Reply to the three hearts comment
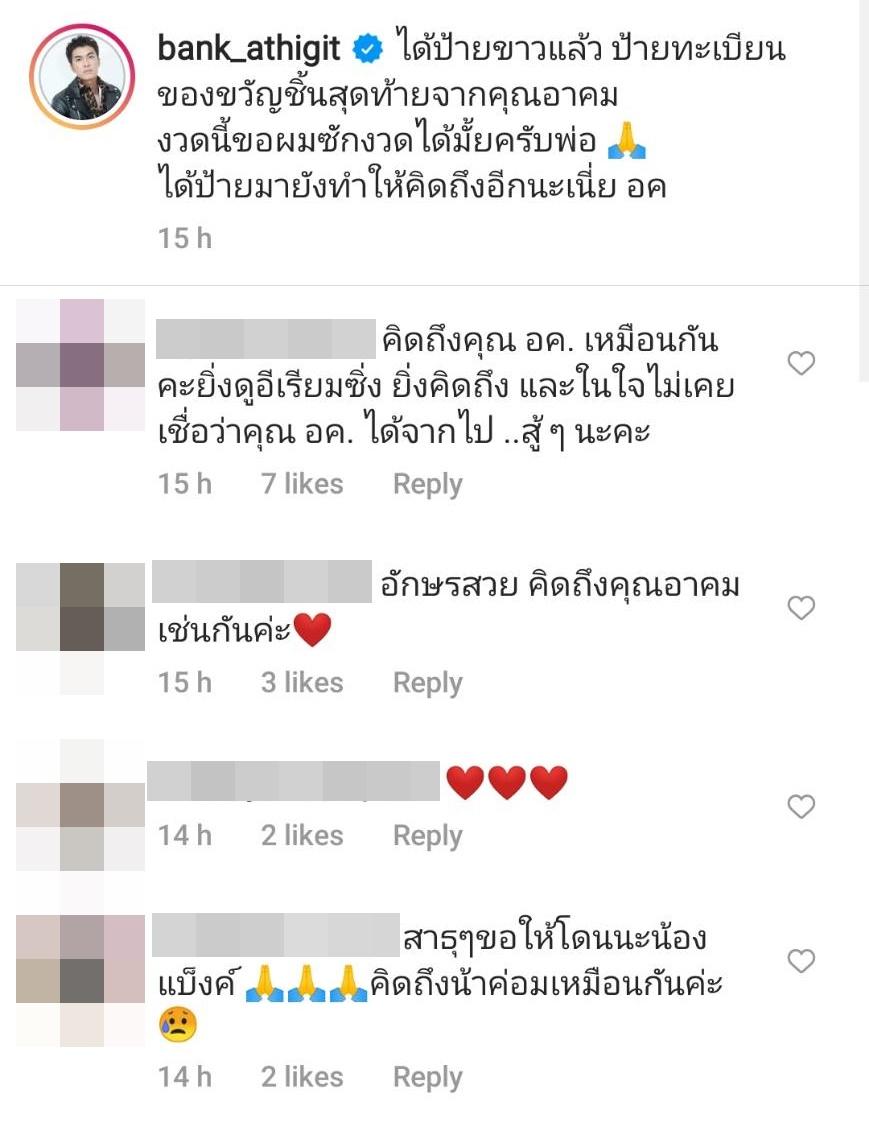The image size is (869, 1125). tap(427, 836)
